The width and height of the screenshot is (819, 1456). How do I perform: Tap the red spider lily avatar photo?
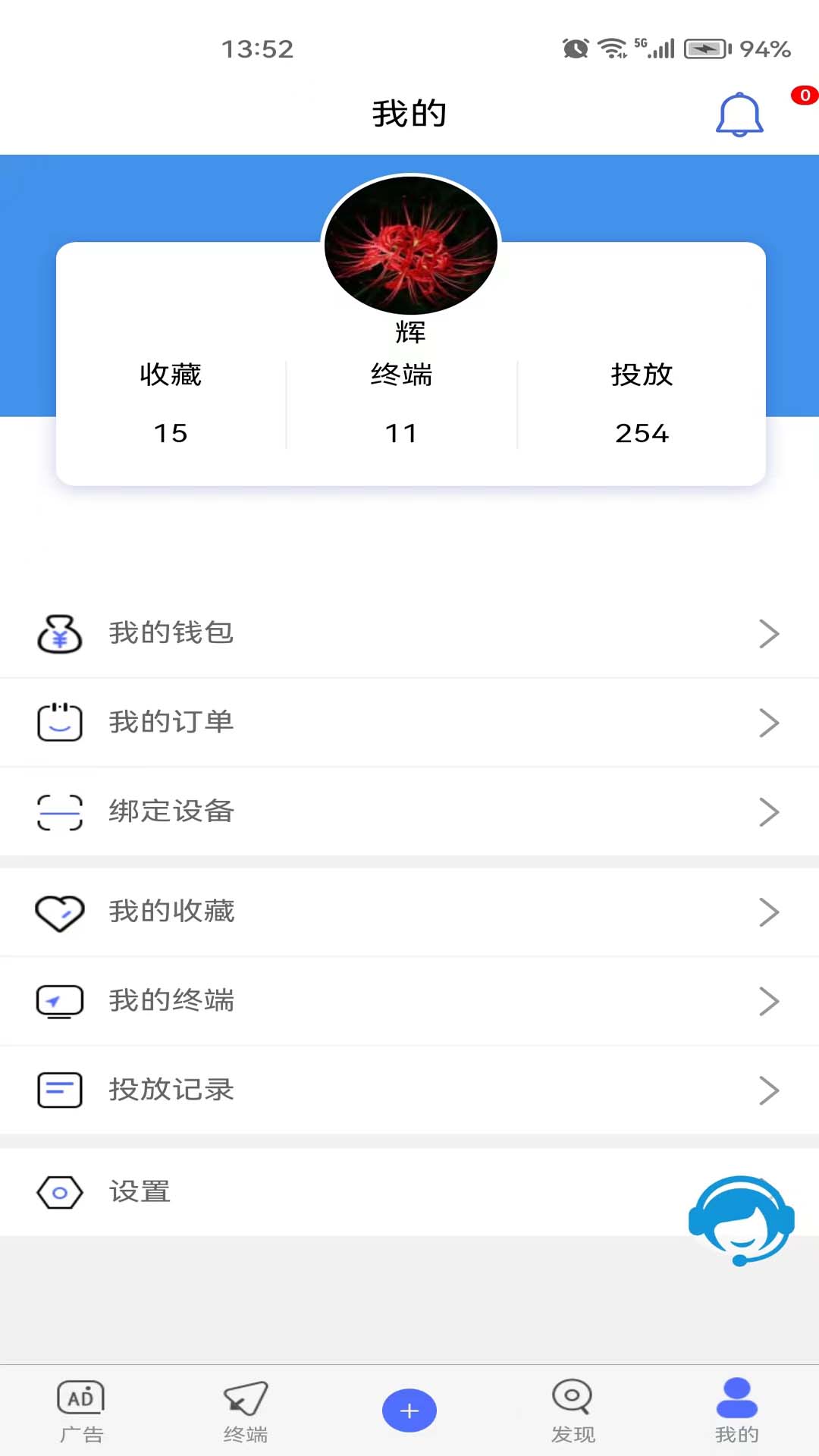409,244
